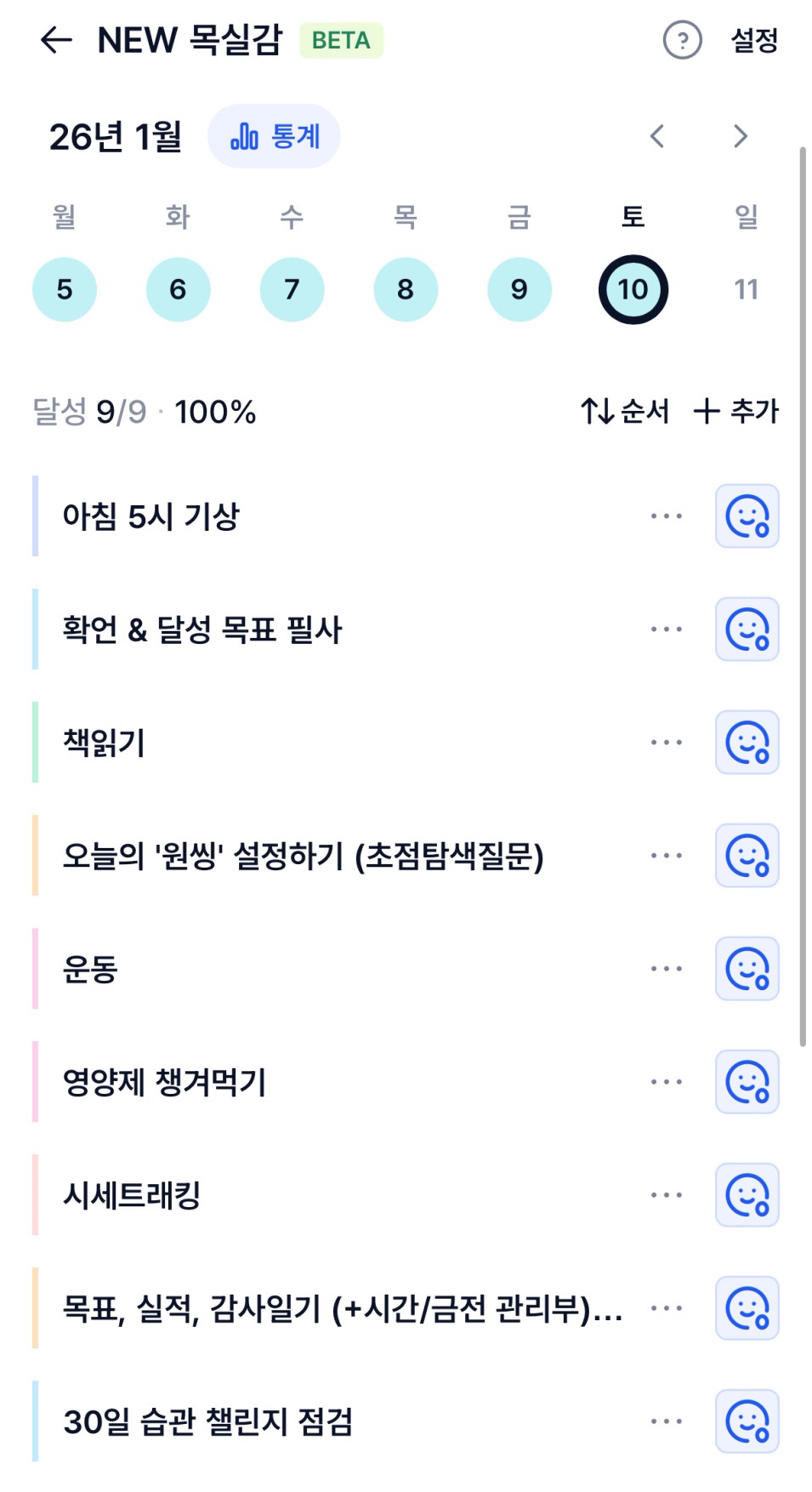The image size is (812, 1492).
Task: Tap 순서 to reorder habits
Action: [625, 412]
